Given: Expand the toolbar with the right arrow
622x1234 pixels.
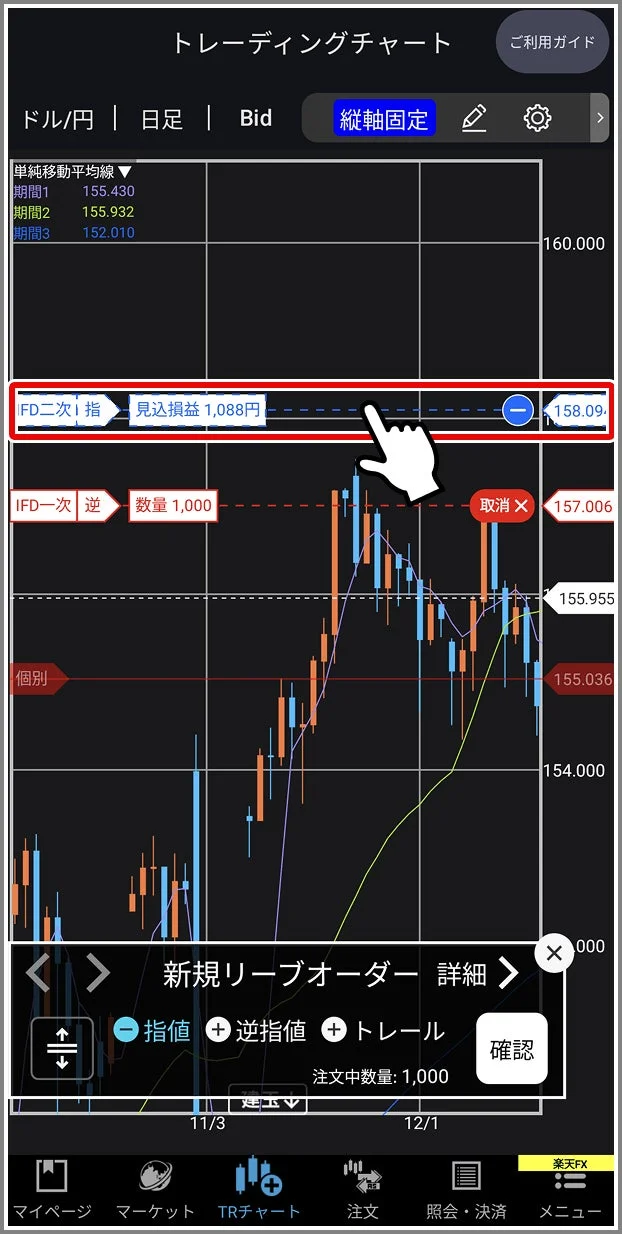Looking at the screenshot, I should [599, 118].
